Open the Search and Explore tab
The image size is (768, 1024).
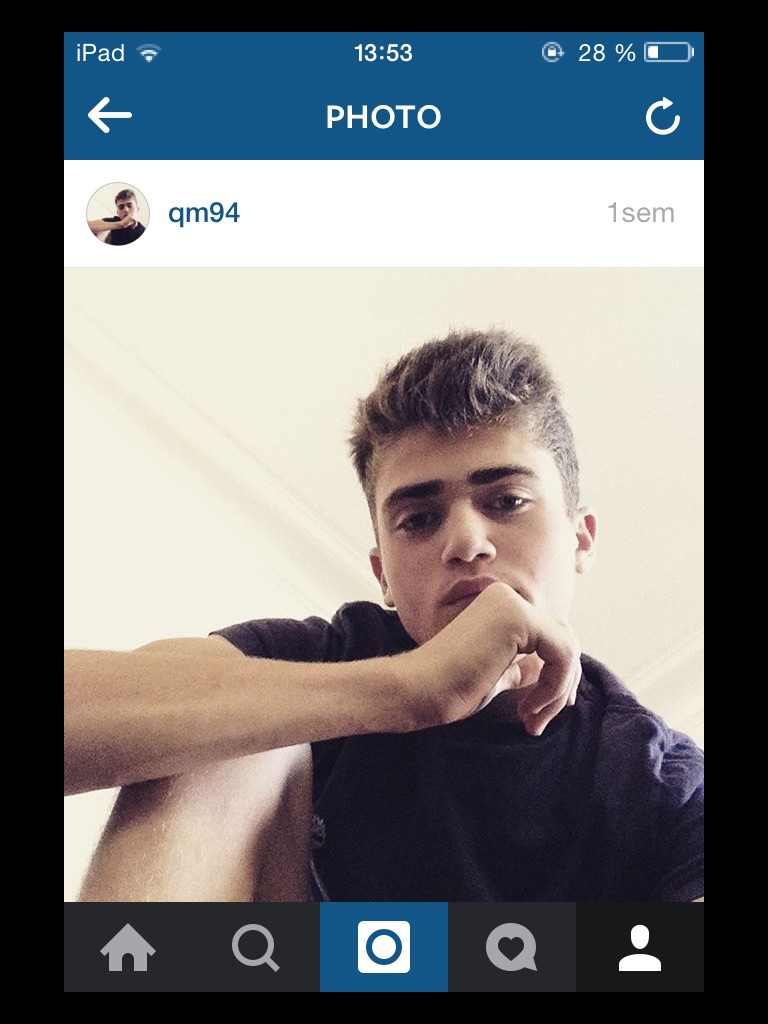(256, 948)
